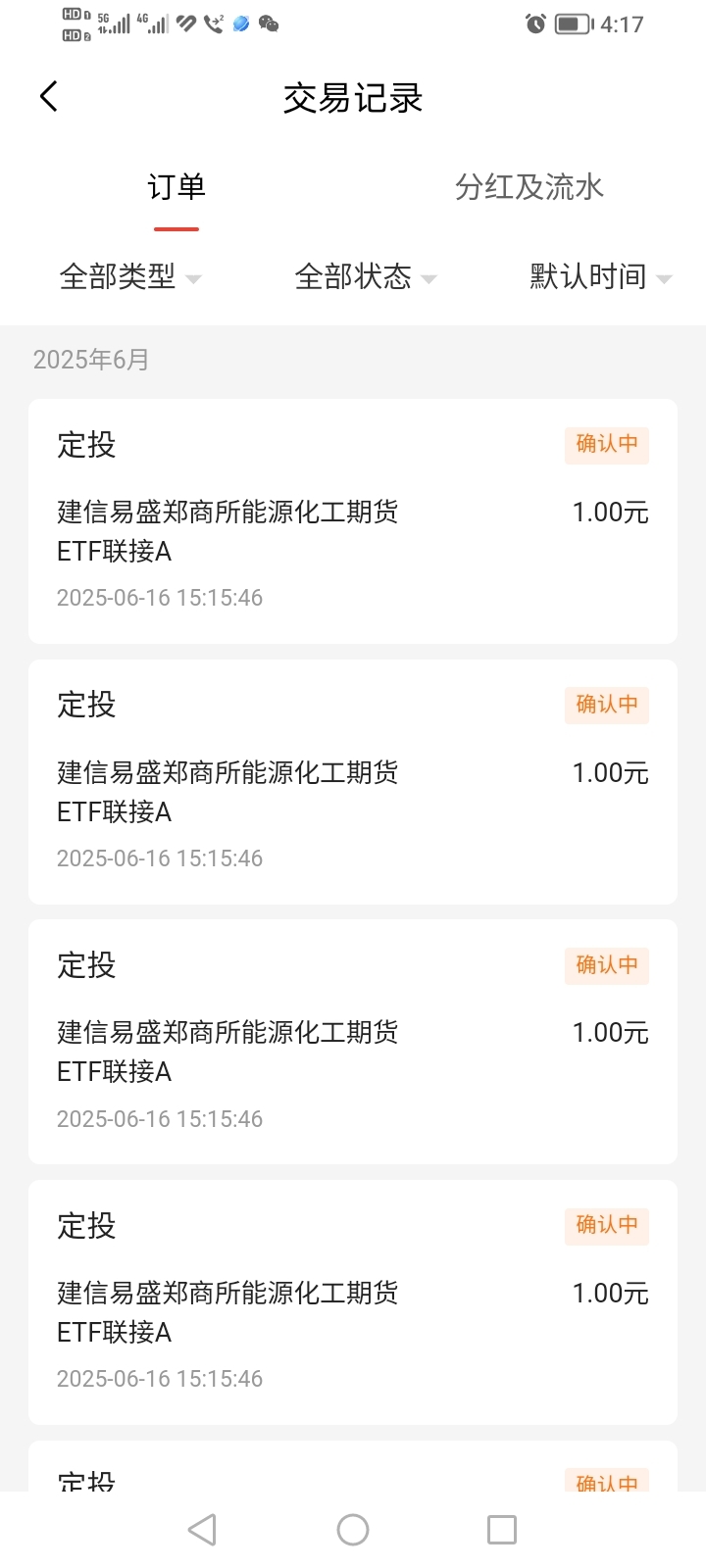Screen dimensions: 706x1568
Task: Open the 默认时间 sort dropdown
Action: tap(601, 277)
